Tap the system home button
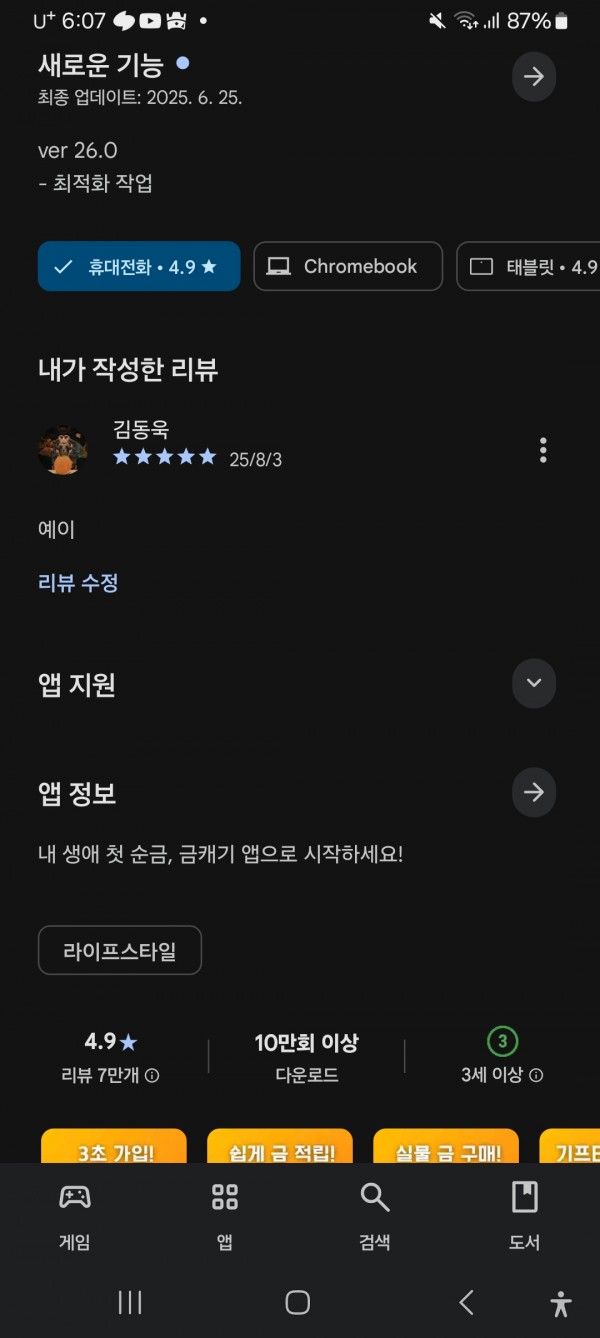This screenshot has height=1338, width=600. click(298, 1302)
